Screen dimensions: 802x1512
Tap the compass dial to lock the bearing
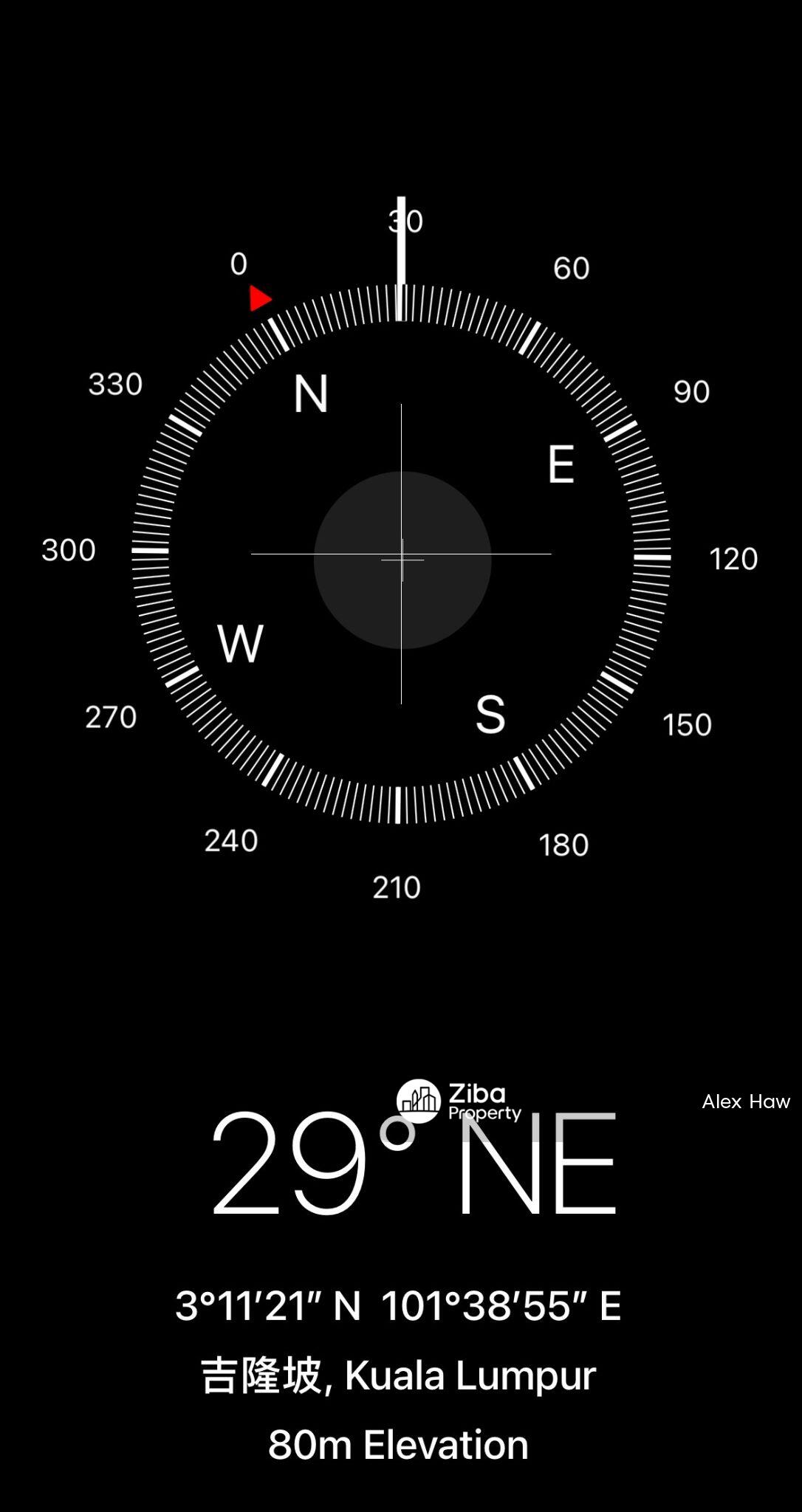click(x=401, y=555)
